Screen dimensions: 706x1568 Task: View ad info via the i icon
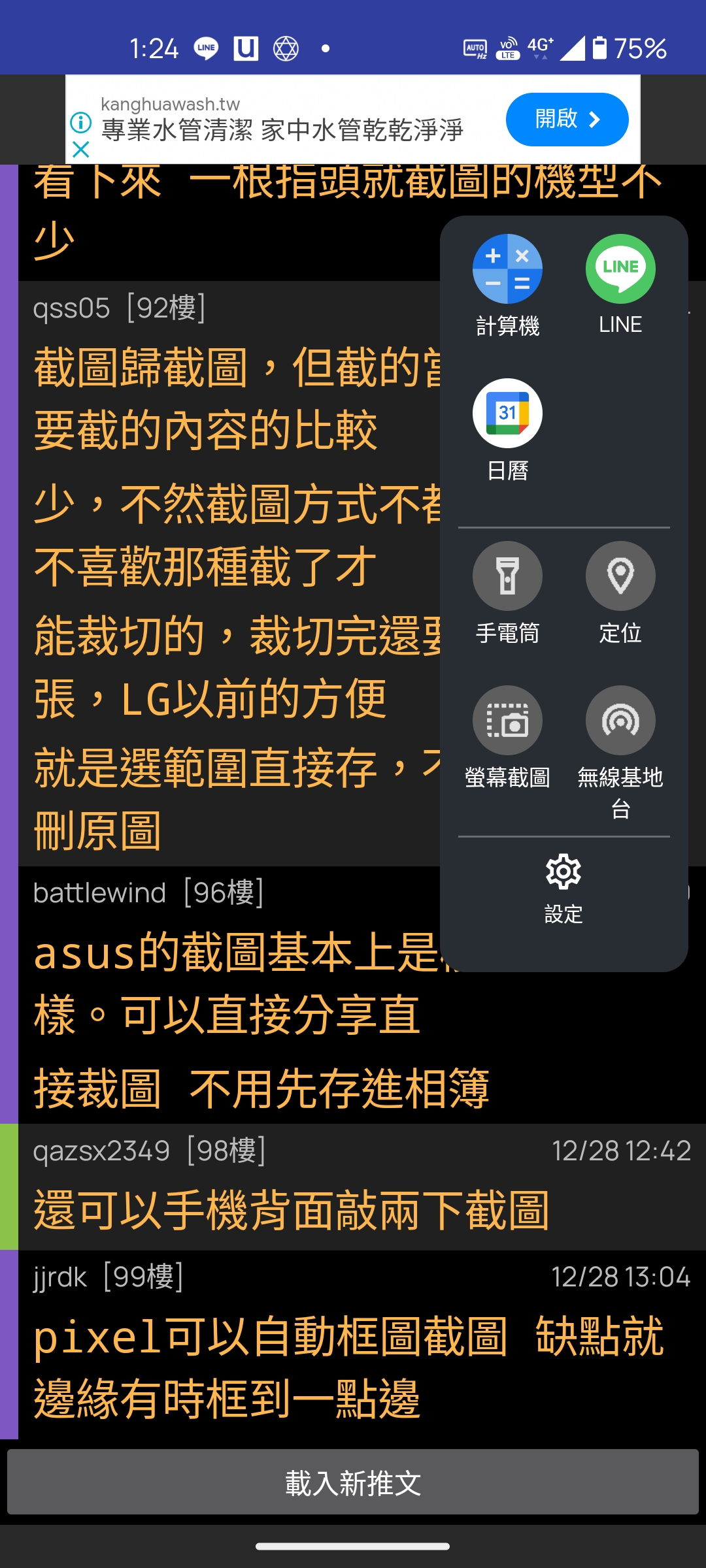coord(81,122)
